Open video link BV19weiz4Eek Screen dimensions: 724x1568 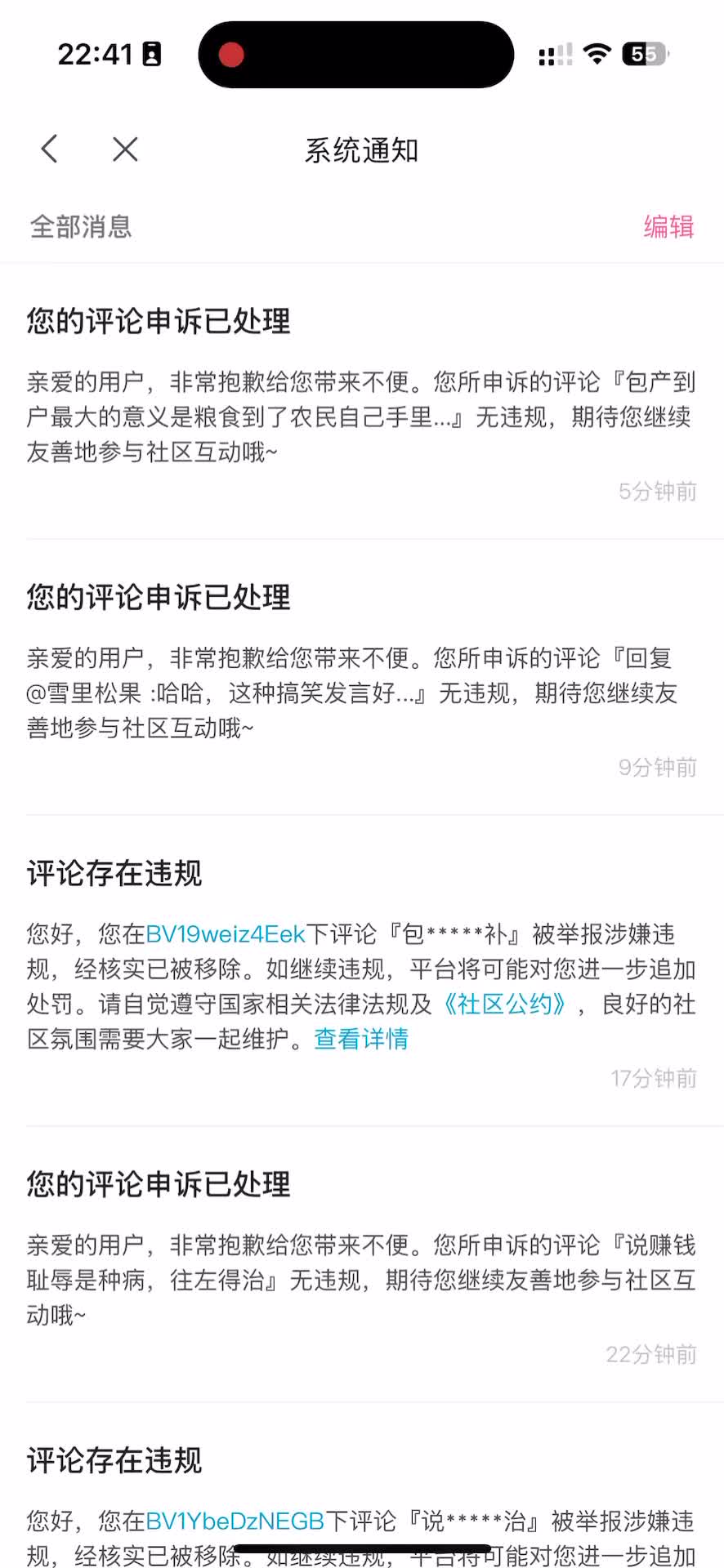[x=226, y=933]
